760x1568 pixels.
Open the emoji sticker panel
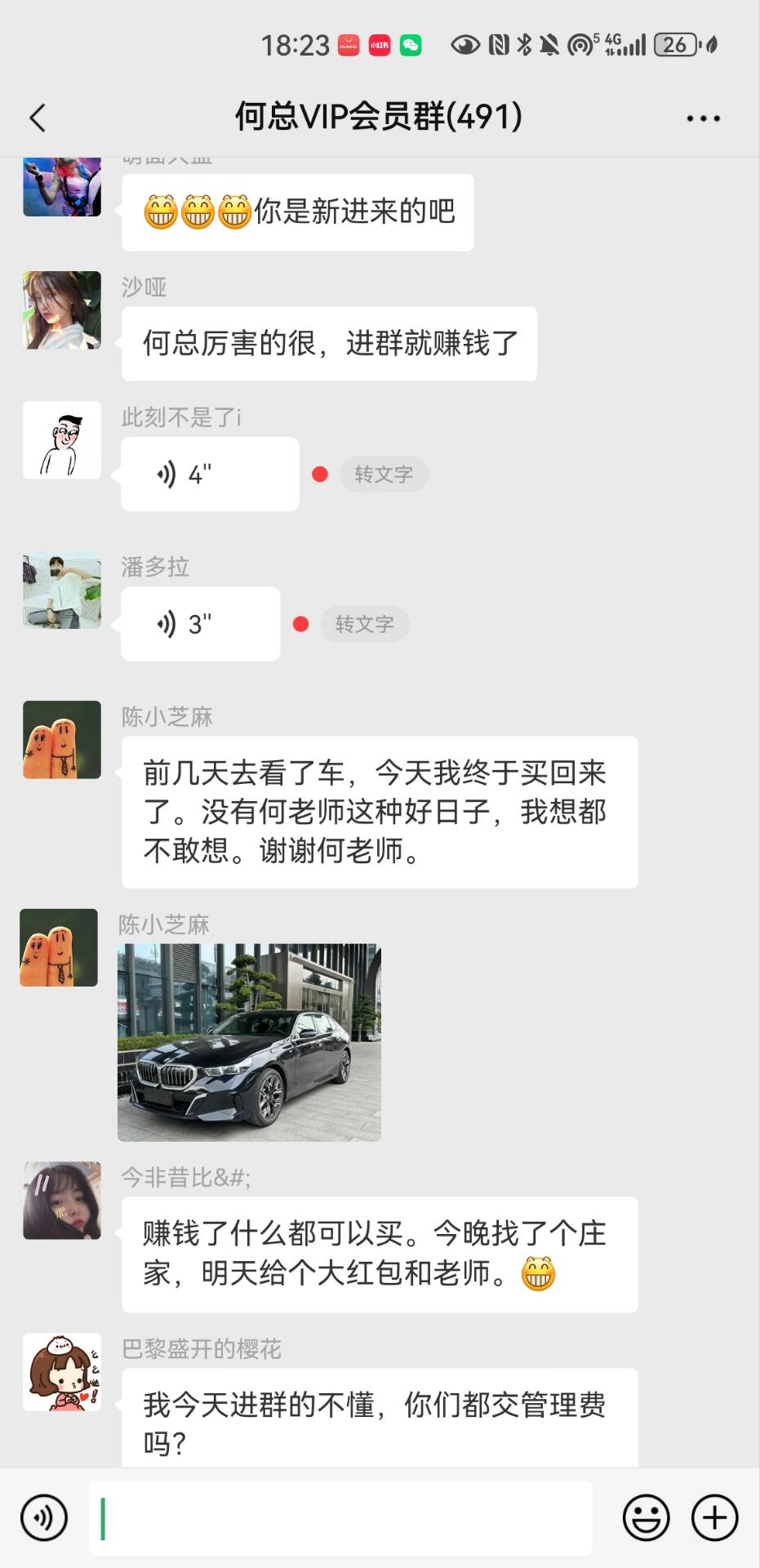pos(646,1517)
